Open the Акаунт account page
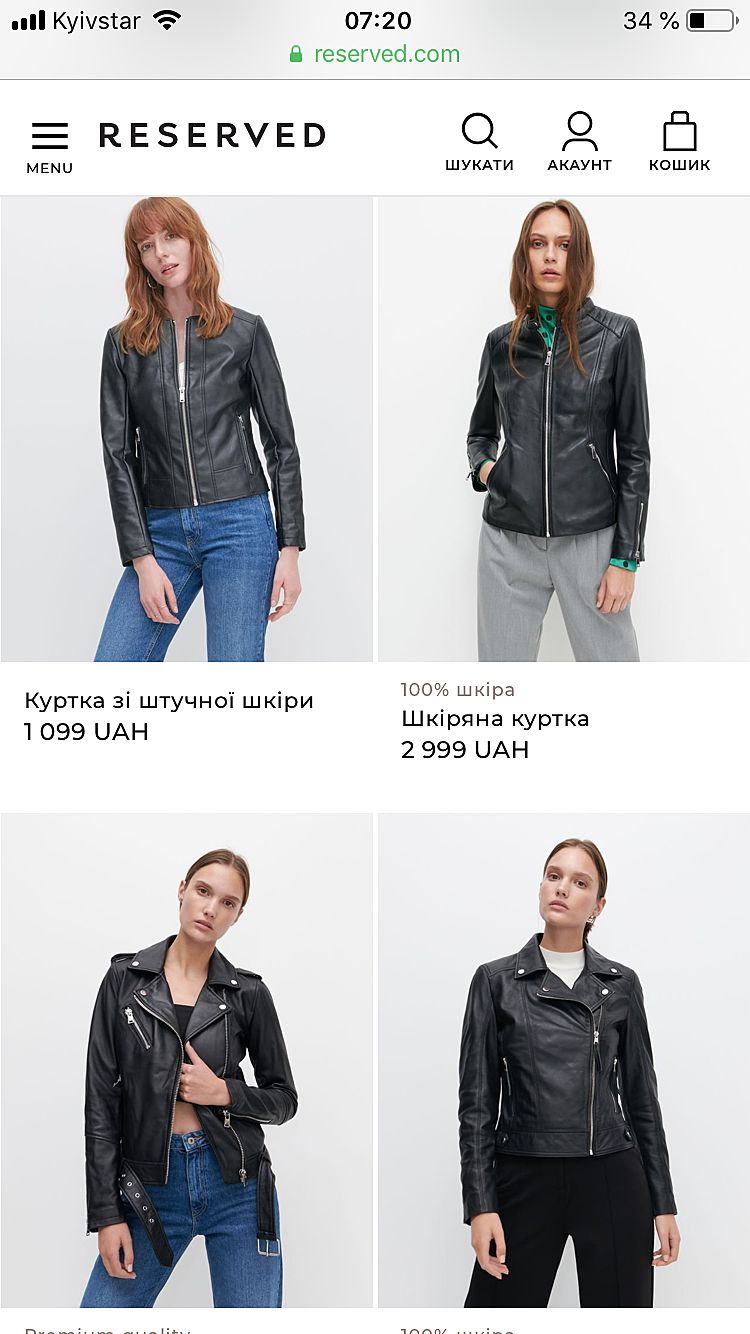The height and width of the screenshot is (1334, 750). [x=579, y=142]
